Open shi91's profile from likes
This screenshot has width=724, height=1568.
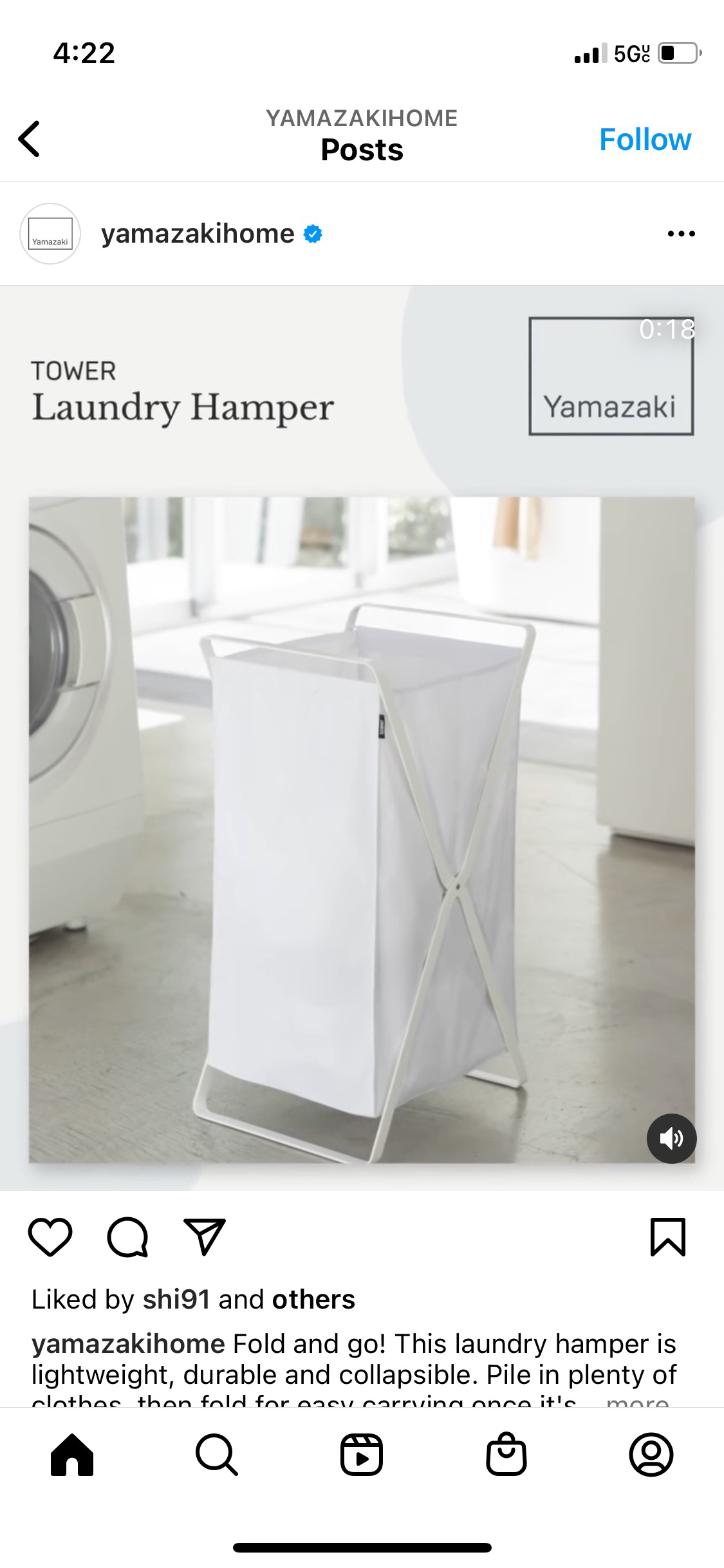[x=176, y=1300]
